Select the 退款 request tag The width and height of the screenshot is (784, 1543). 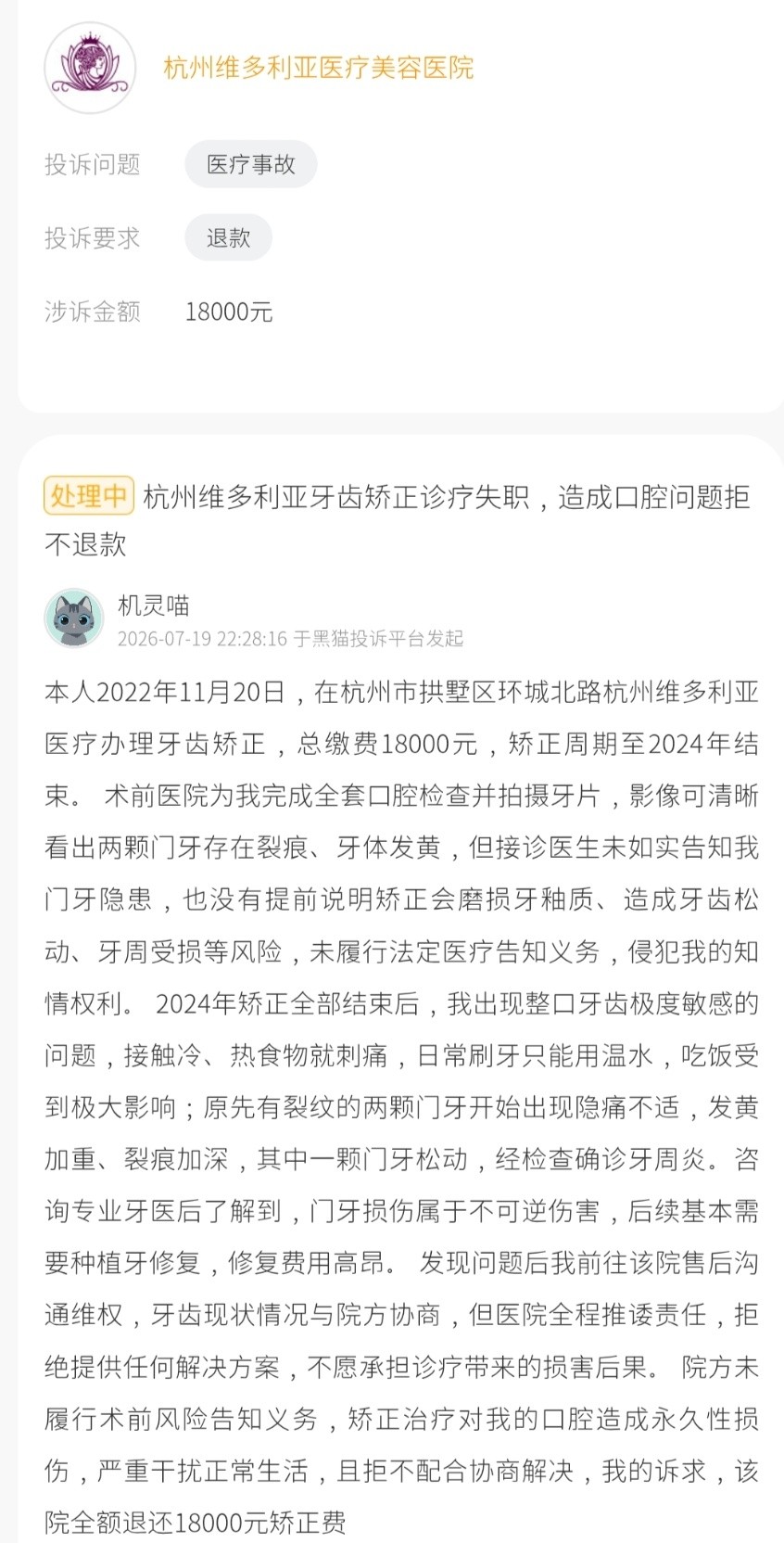[229, 238]
